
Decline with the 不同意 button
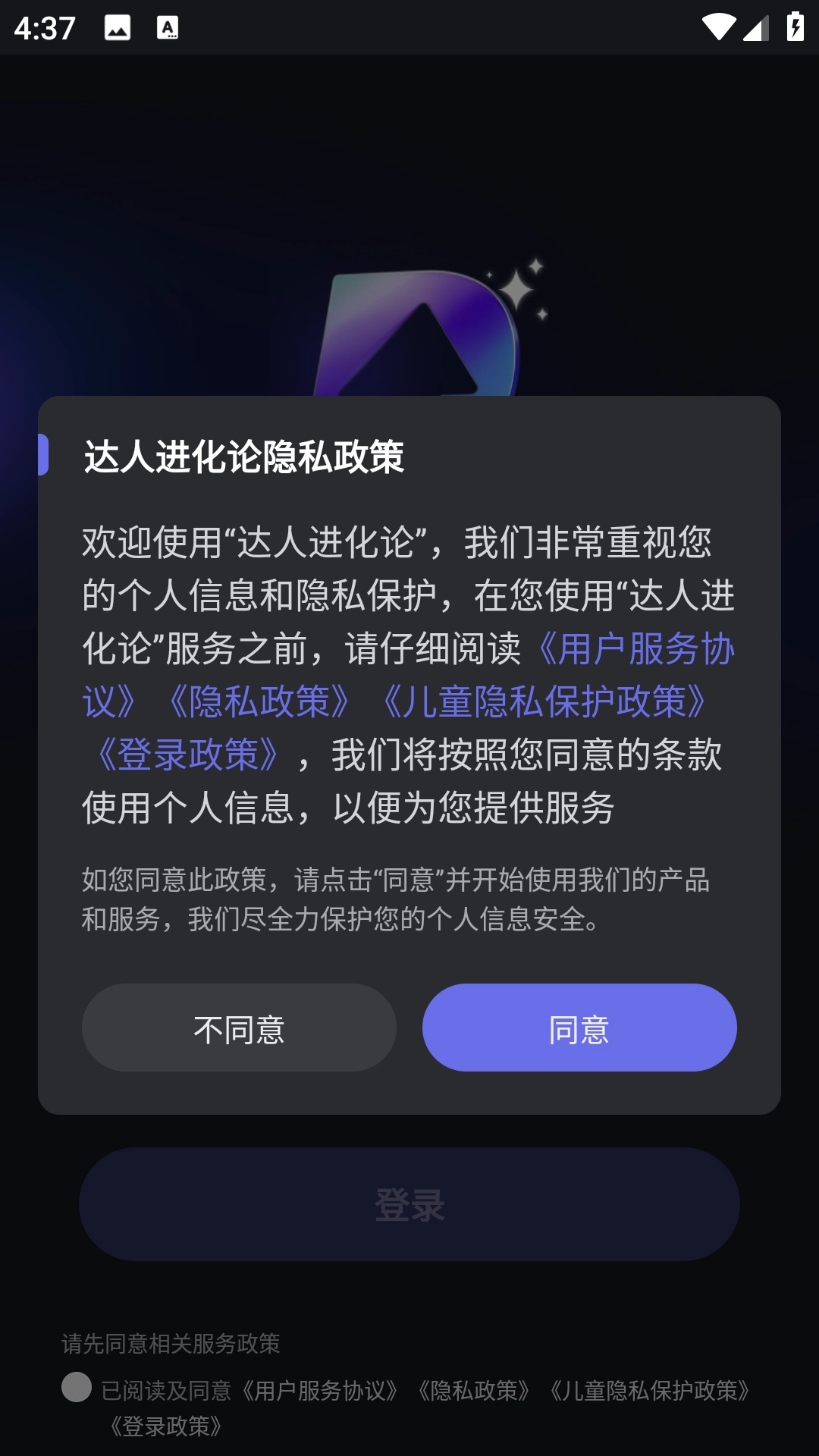pyautogui.click(x=239, y=1028)
